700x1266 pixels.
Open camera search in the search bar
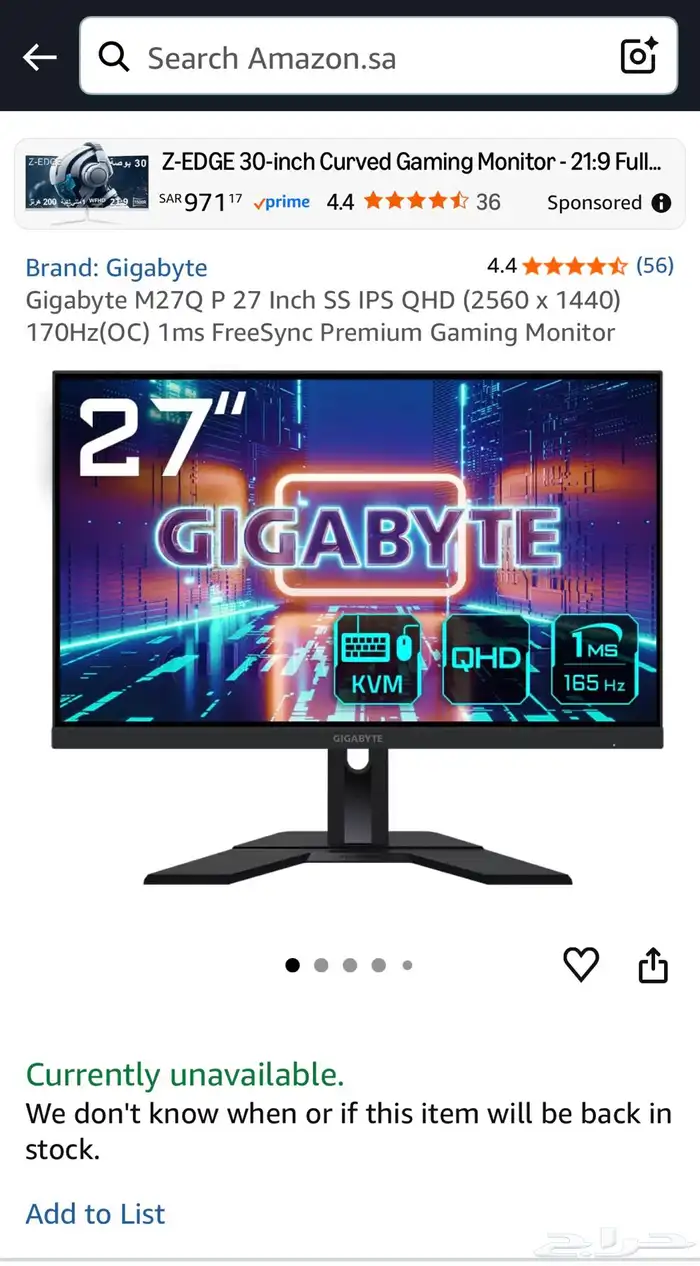[x=639, y=56]
